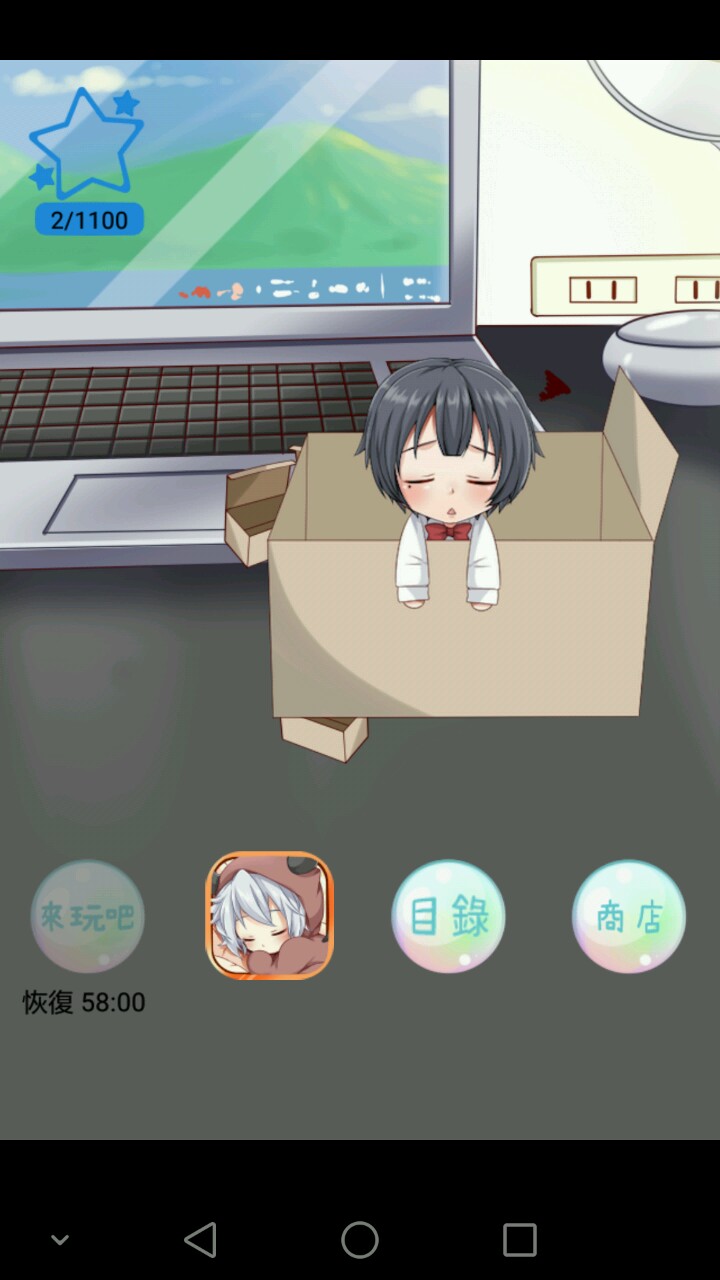Return to the home screen
The height and width of the screenshot is (1280, 720).
360,1240
